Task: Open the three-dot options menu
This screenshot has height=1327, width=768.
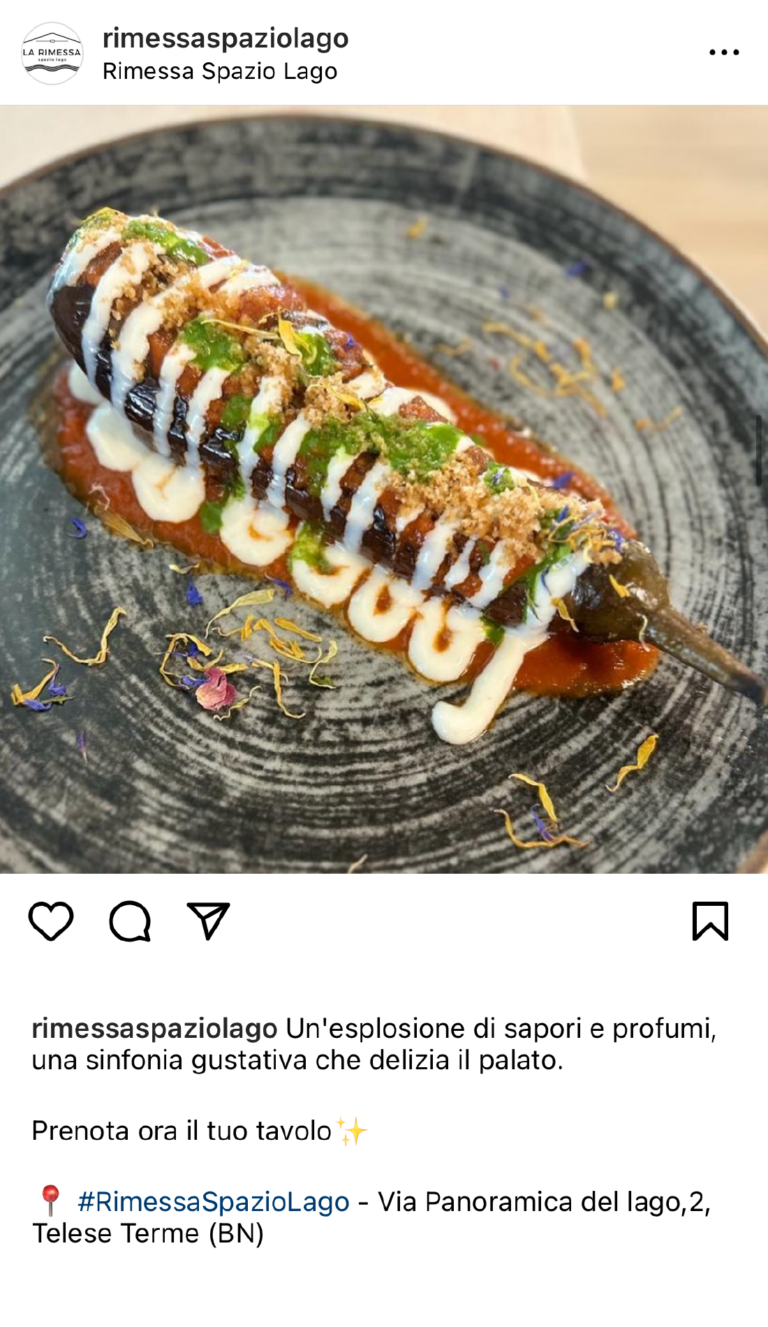Action: (x=724, y=52)
